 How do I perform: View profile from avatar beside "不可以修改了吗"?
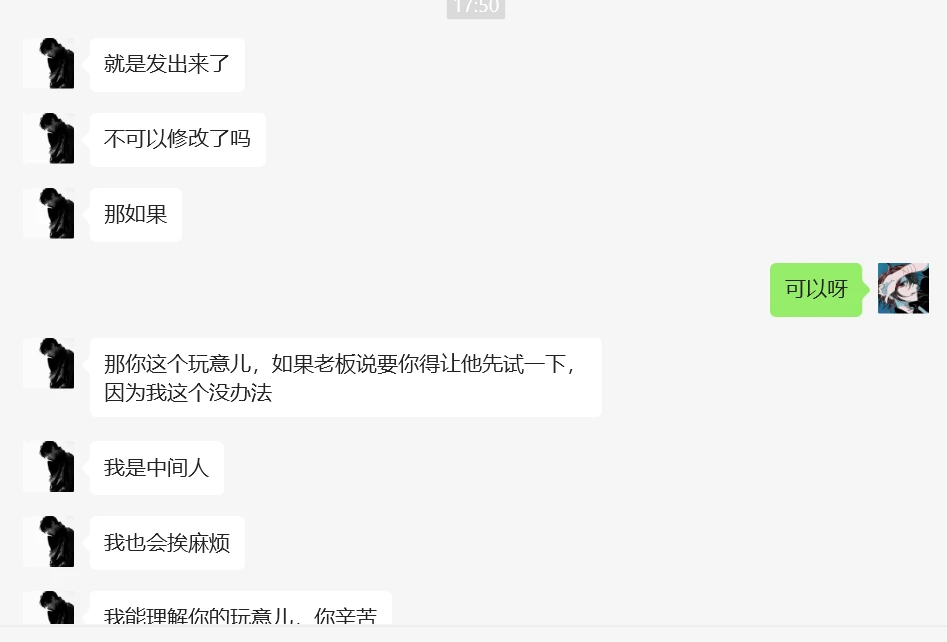click(x=49, y=139)
